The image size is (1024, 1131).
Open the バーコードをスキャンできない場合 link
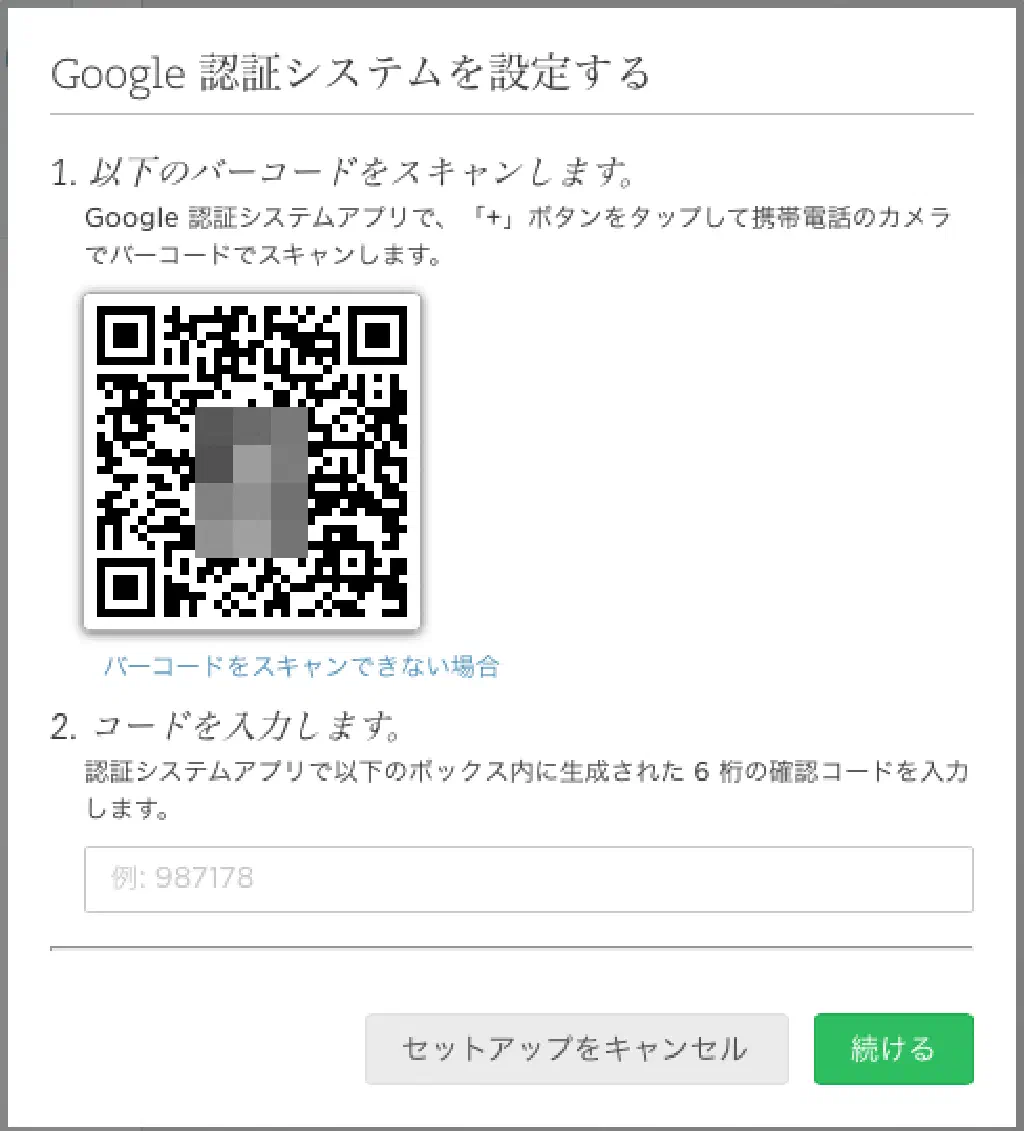(x=301, y=666)
